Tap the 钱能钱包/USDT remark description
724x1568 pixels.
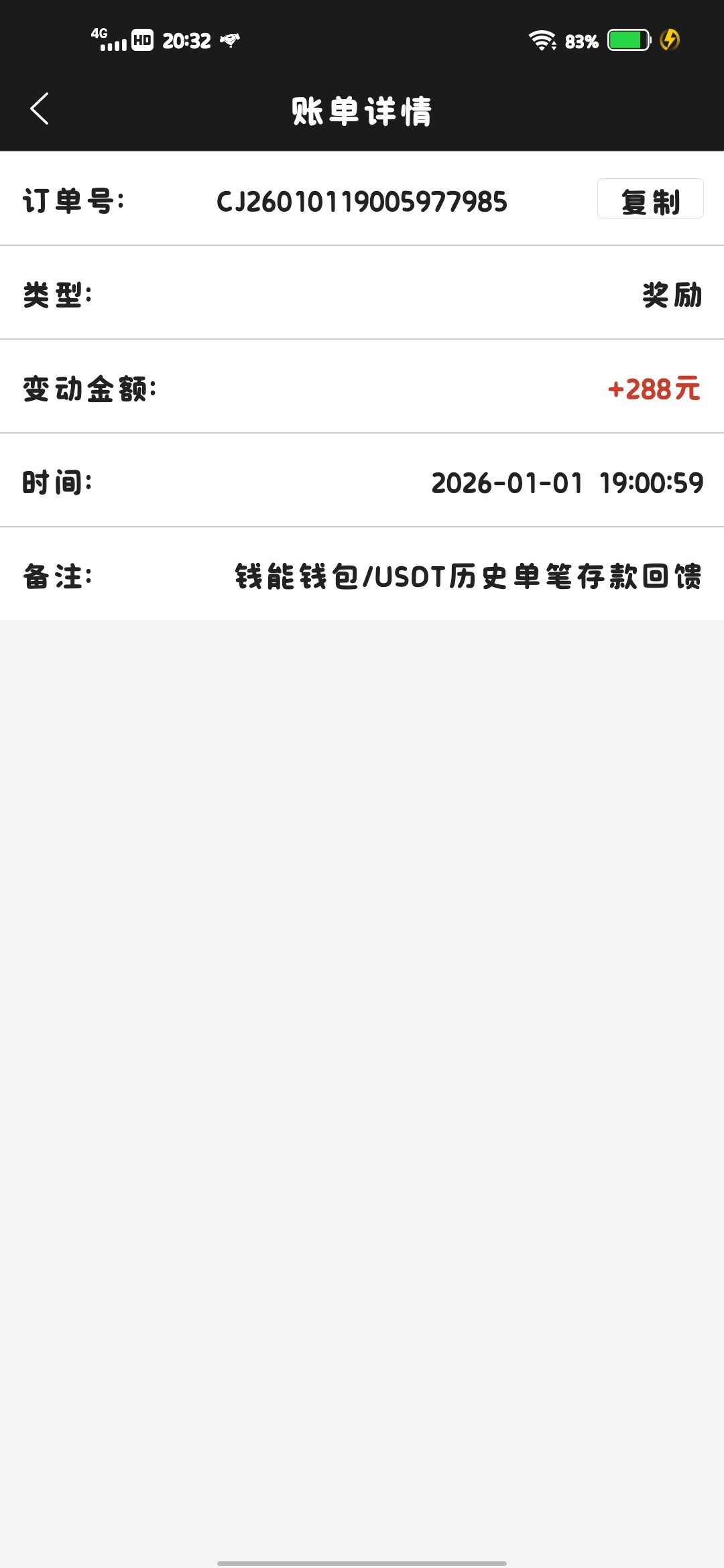click(467, 575)
